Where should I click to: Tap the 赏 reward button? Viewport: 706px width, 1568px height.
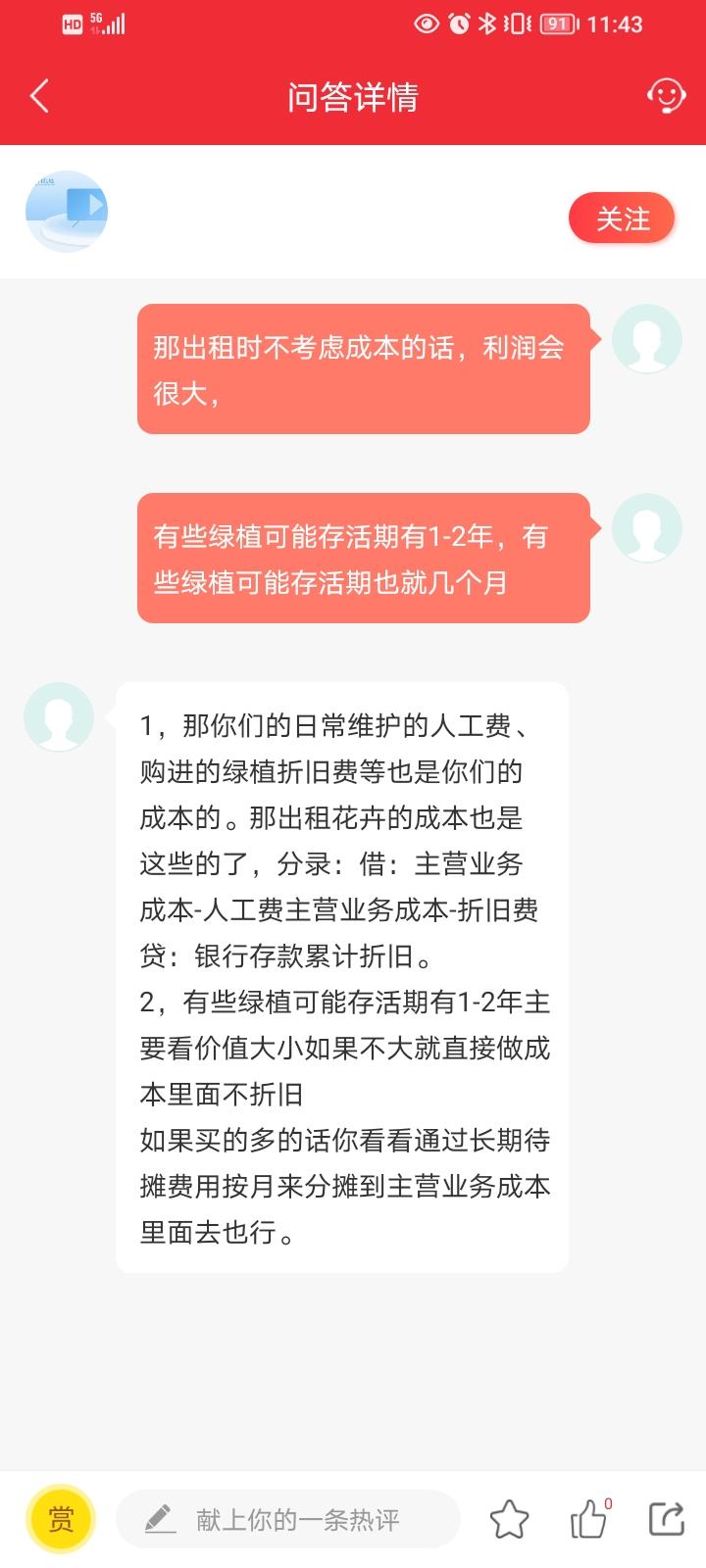[61, 1519]
